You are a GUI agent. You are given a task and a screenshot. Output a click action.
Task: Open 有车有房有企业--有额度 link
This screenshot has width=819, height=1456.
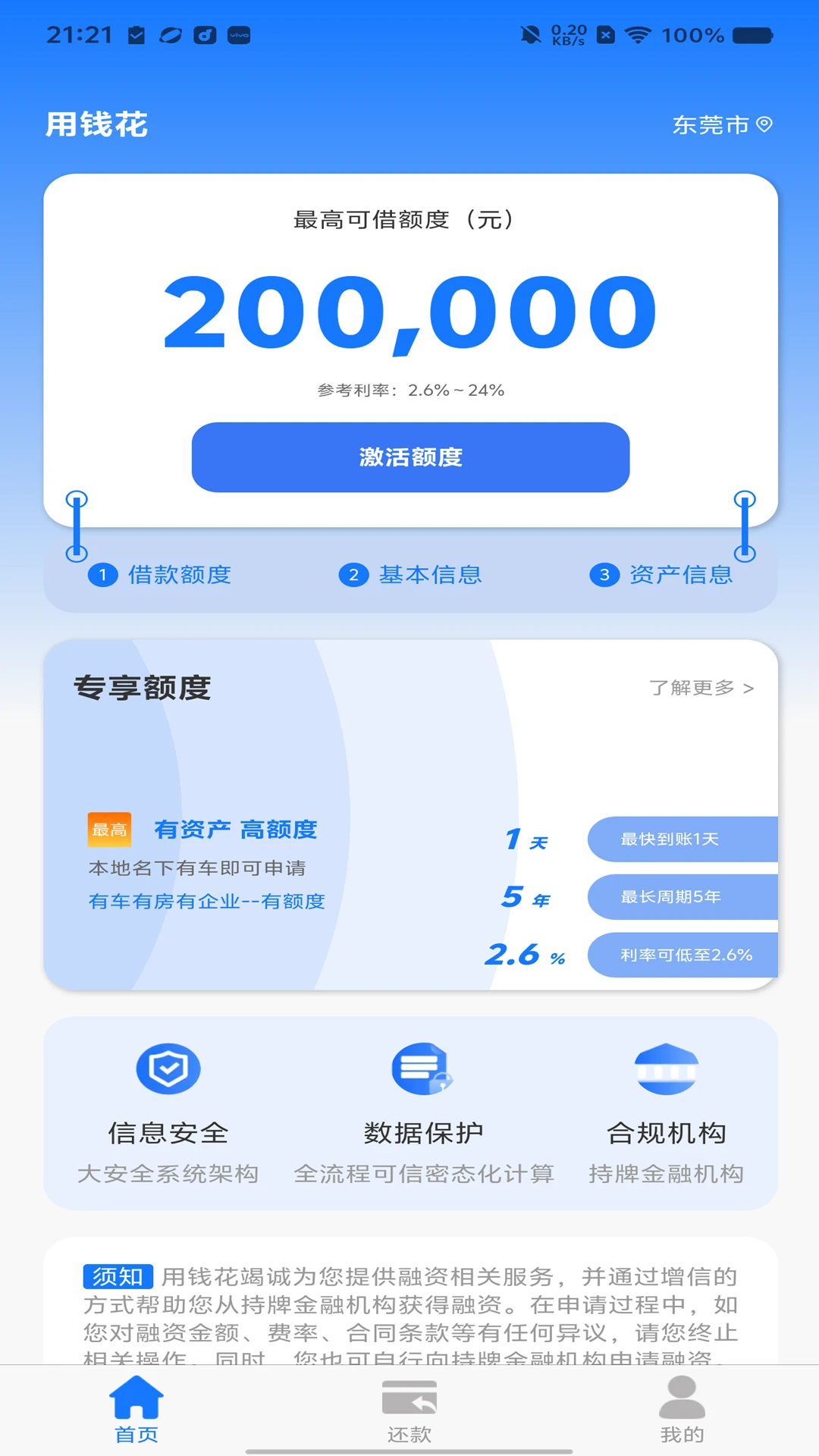(x=206, y=901)
